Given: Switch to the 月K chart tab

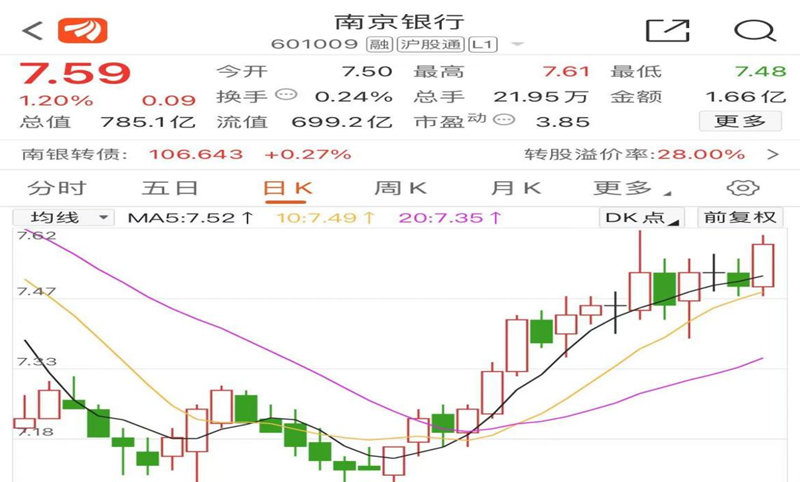Looking at the screenshot, I should pos(515,188).
